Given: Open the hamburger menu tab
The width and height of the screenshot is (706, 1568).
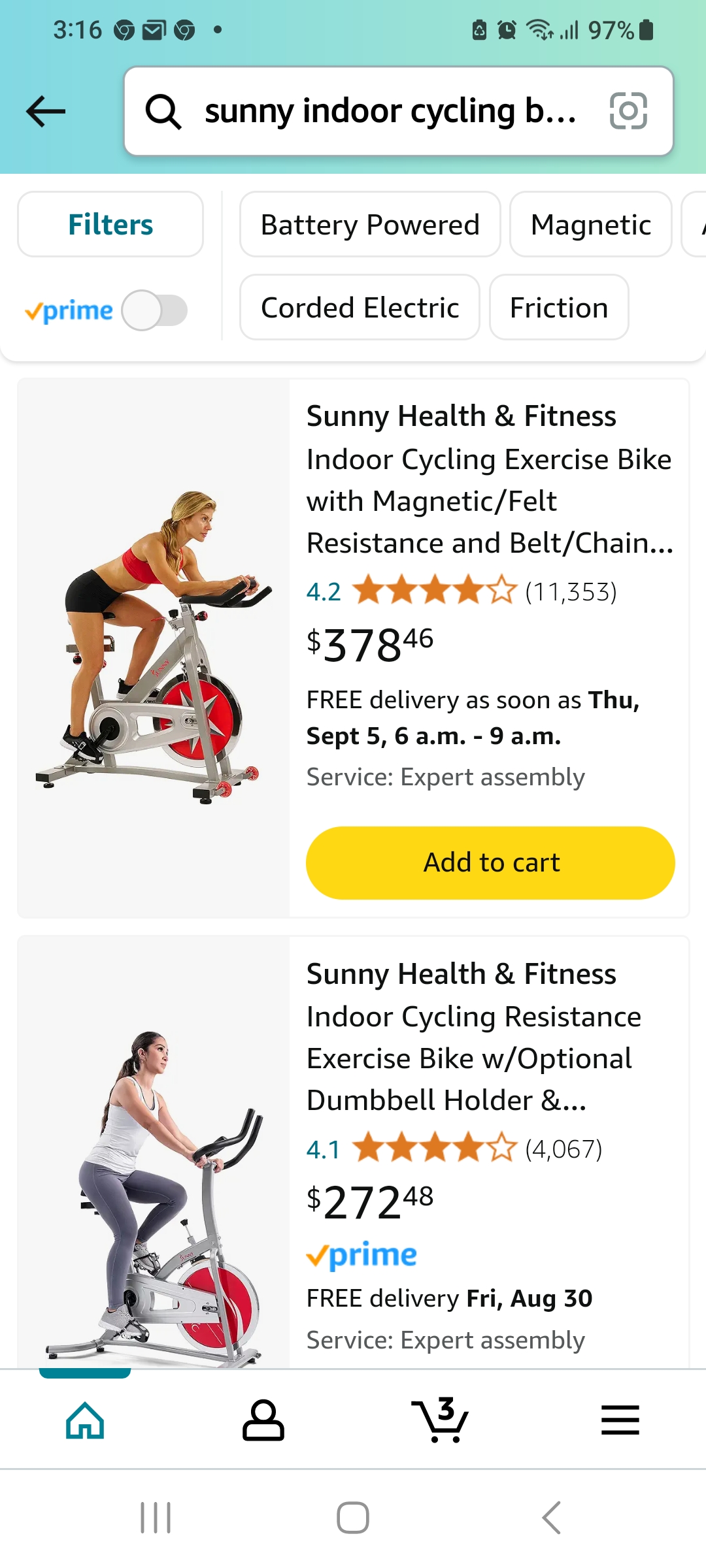Looking at the screenshot, I should 620,1420.
